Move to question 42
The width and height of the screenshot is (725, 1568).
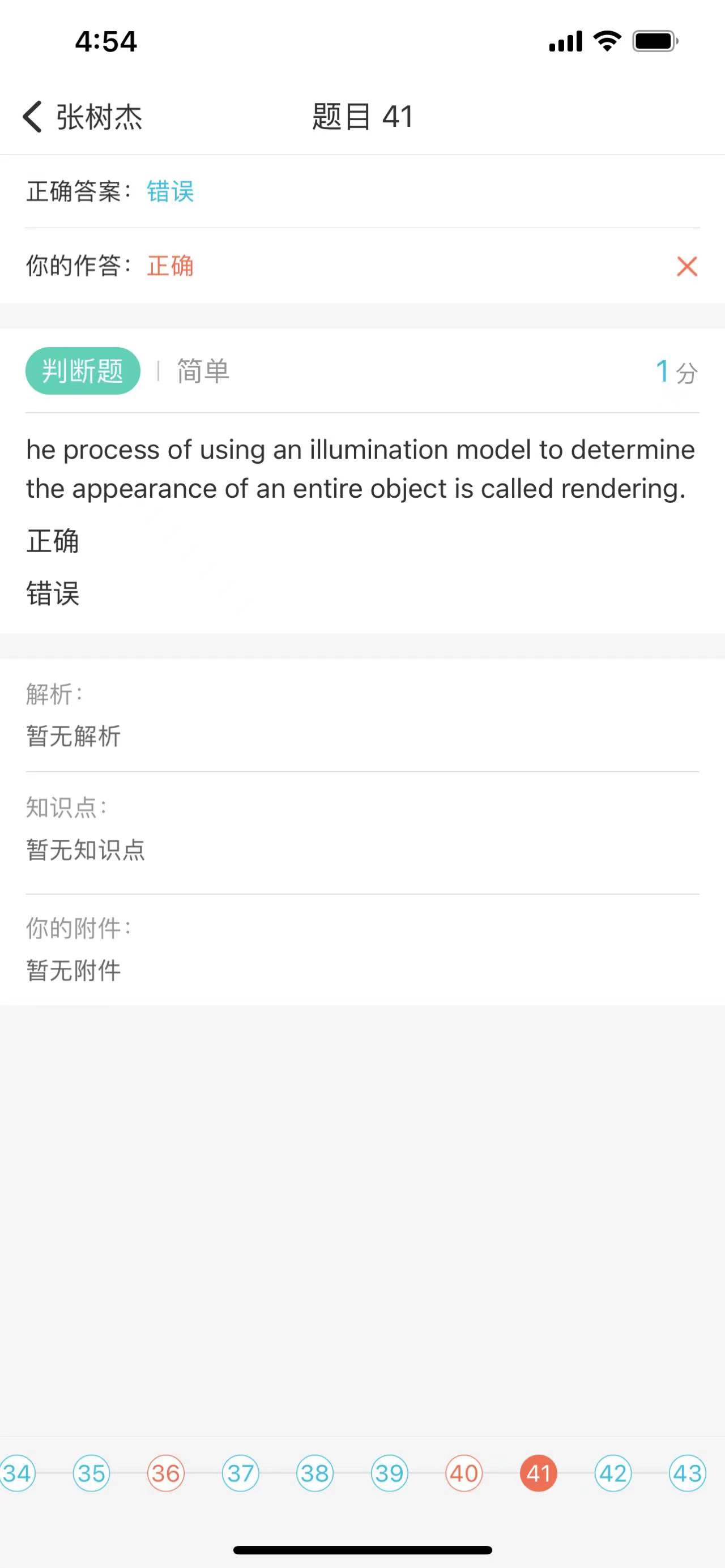(613, 1473)
